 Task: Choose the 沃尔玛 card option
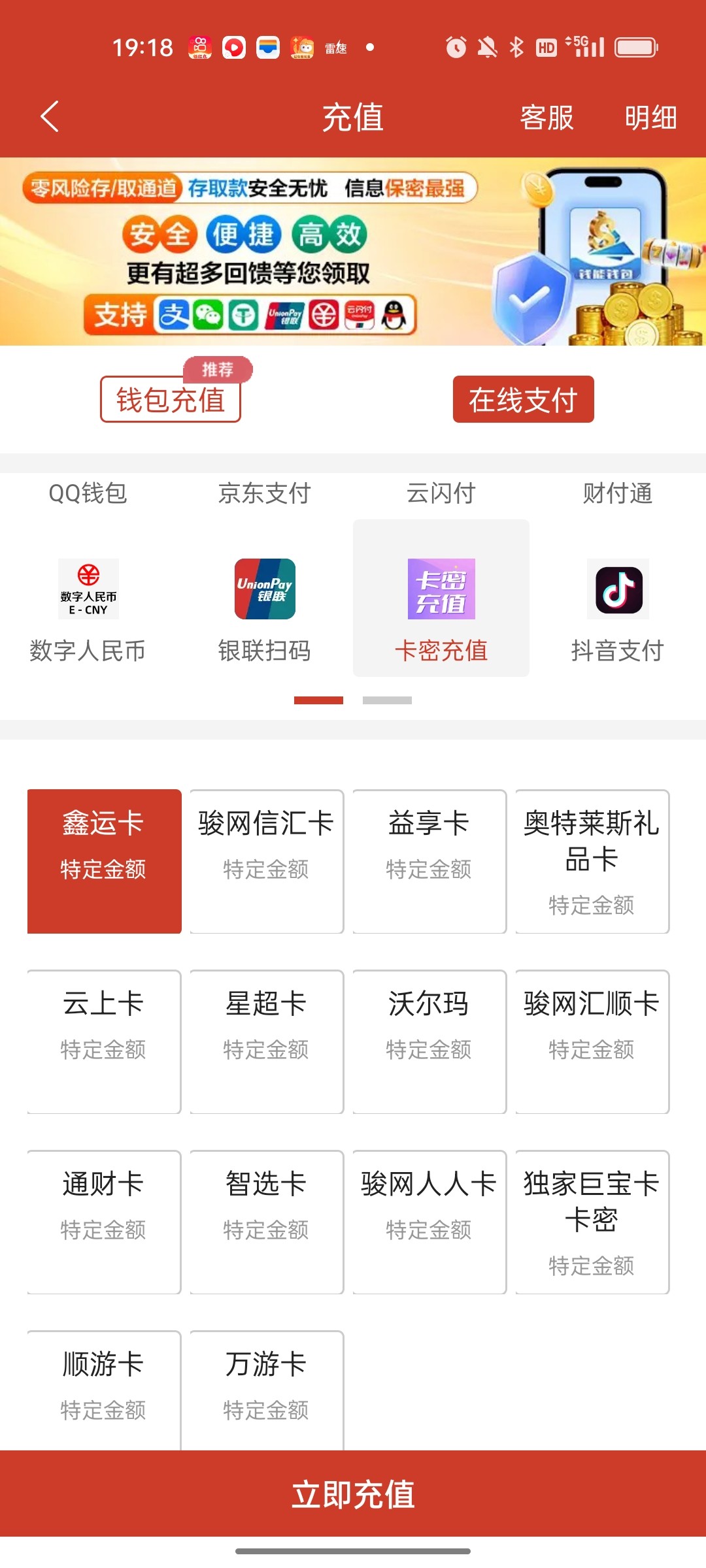pyautogui.click(x=429, y=1041)
